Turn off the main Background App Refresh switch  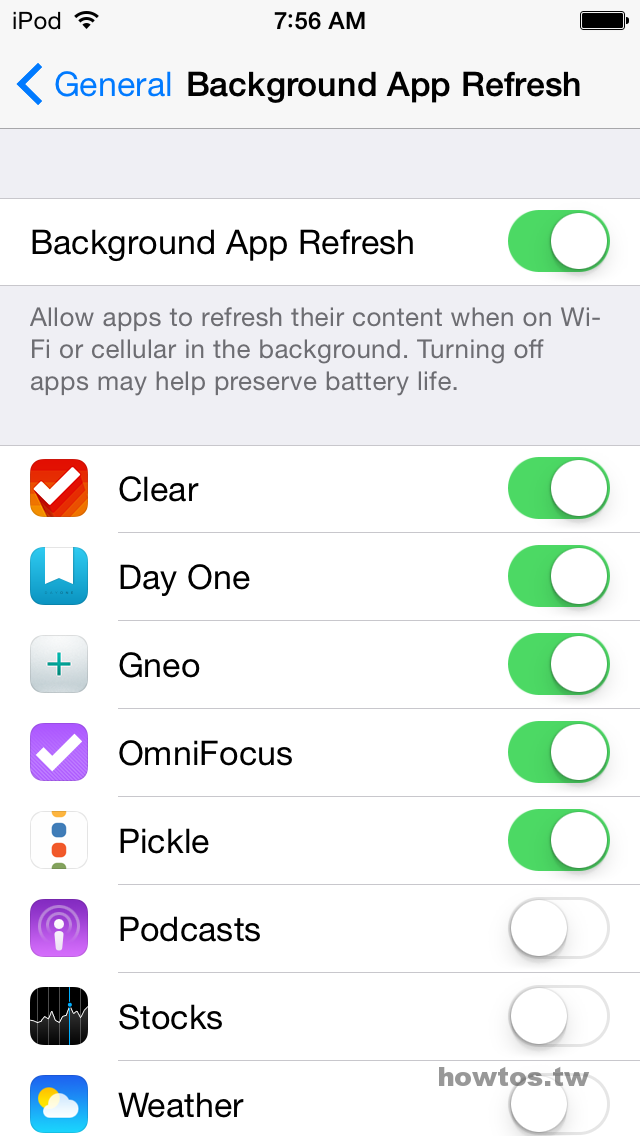(558, 241)
